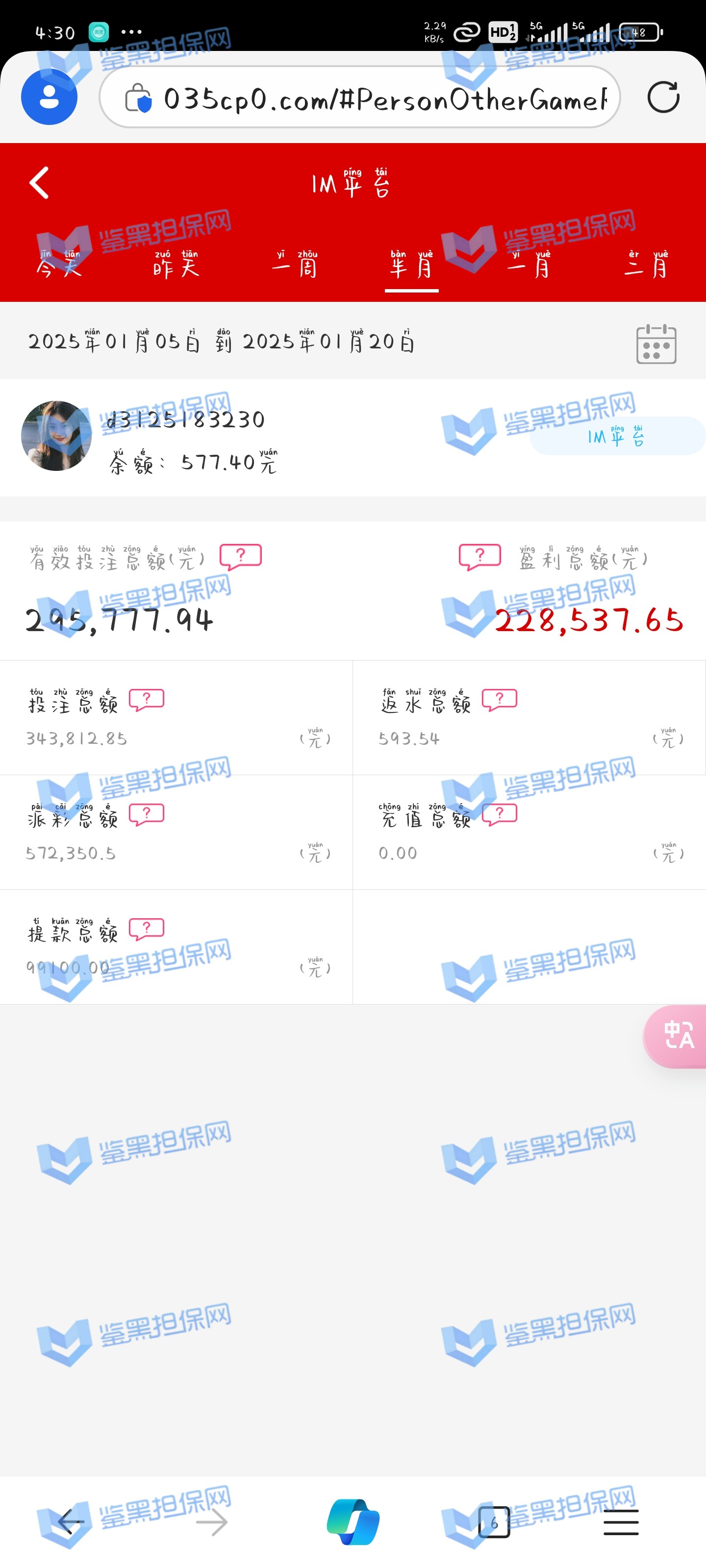Image resolution: width=706 pixels, height=1568 pixels.
Task: Reload the page with the refresh icon
Action: point(663,98)
